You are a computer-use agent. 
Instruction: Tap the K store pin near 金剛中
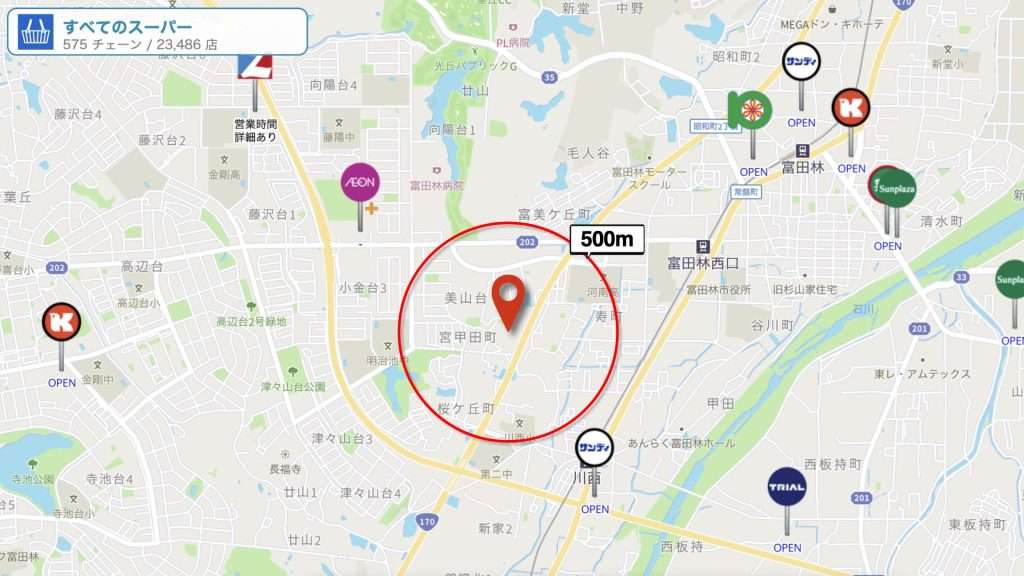pyautogui.click(x=61, y=322)
